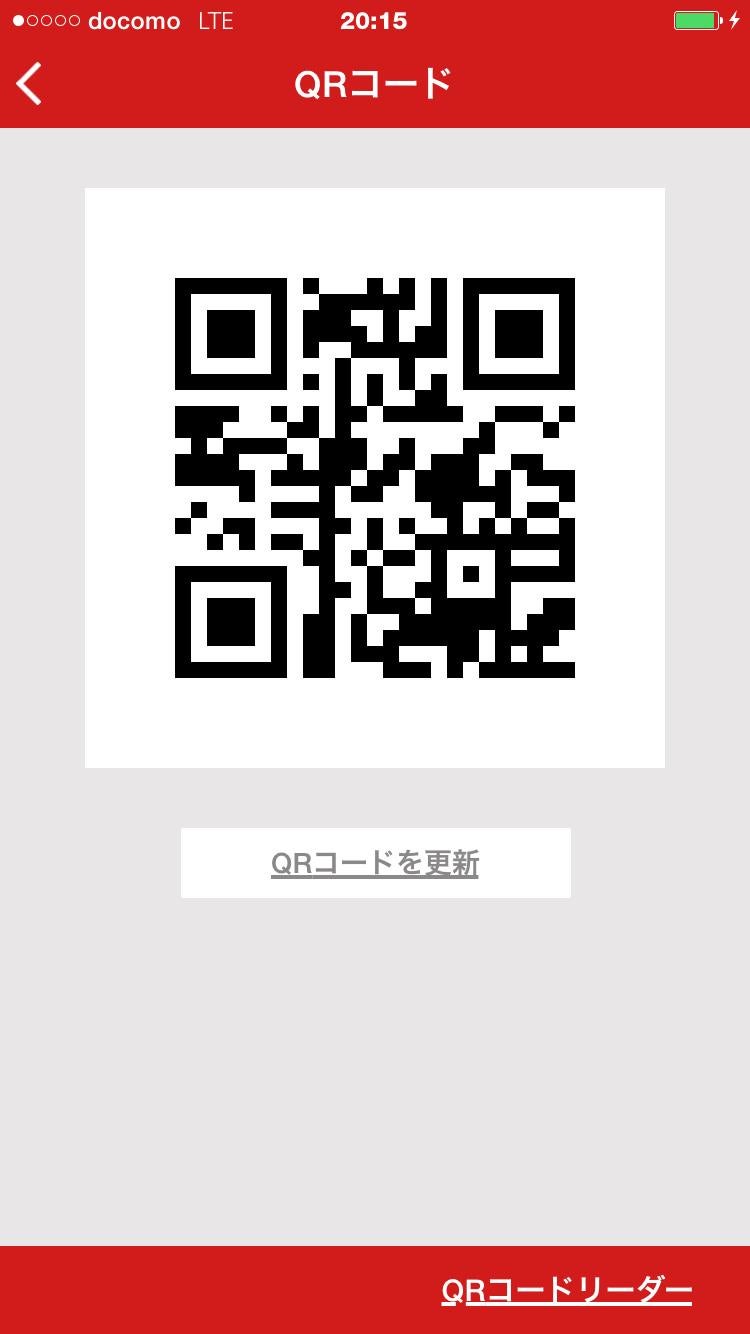This screenshot has height=1334, width=750.
Task: Tap the QR code image to enlarge it
Action: click(375, 476)
